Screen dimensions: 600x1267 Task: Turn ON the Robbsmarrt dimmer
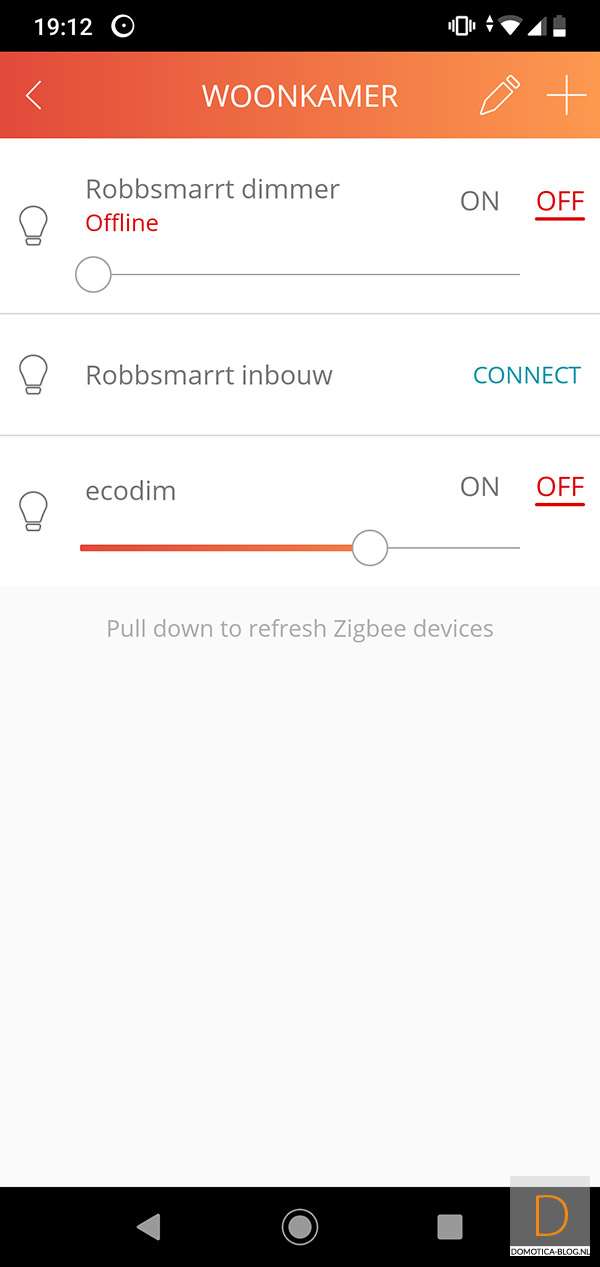coord(479,201)
